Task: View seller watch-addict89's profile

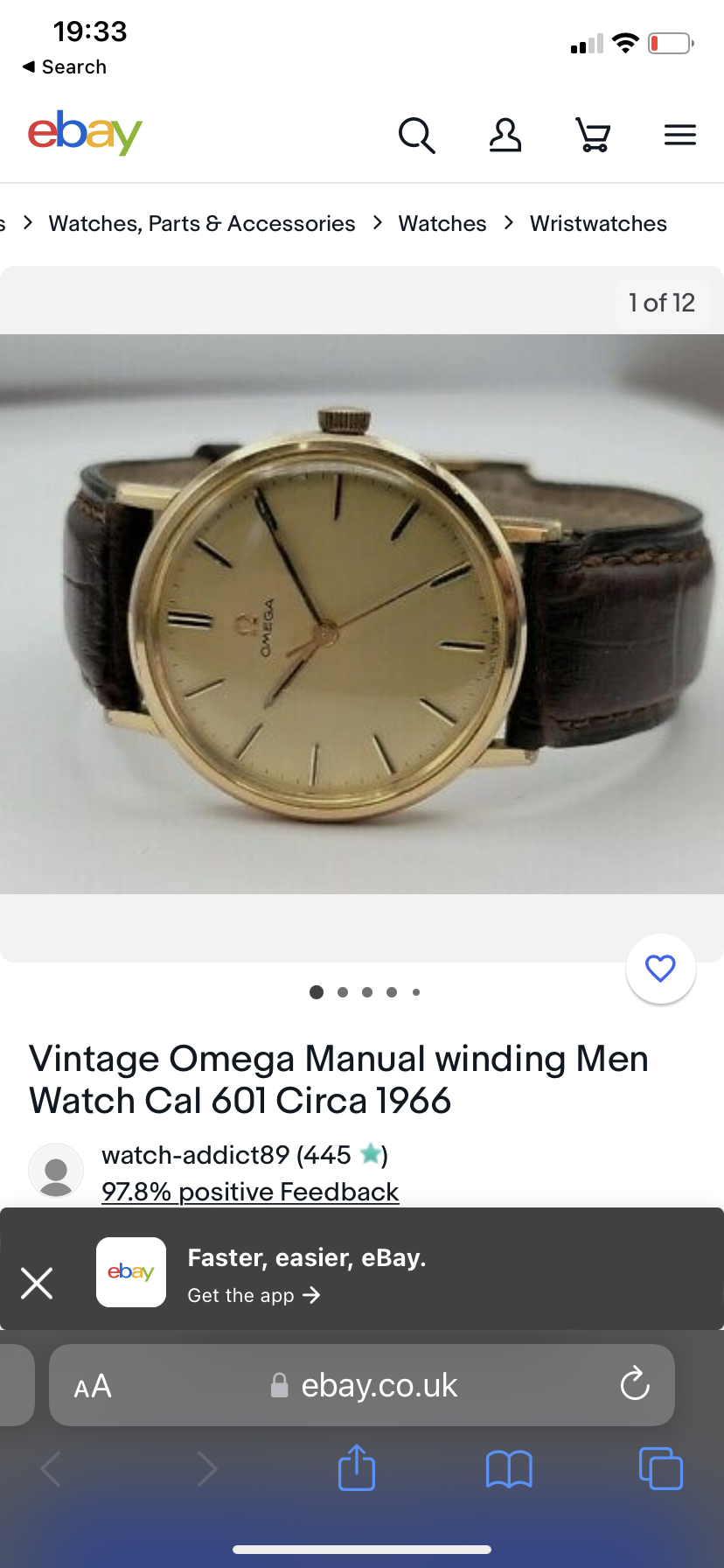Action: pyautogui.click(x=196, y=1155)
